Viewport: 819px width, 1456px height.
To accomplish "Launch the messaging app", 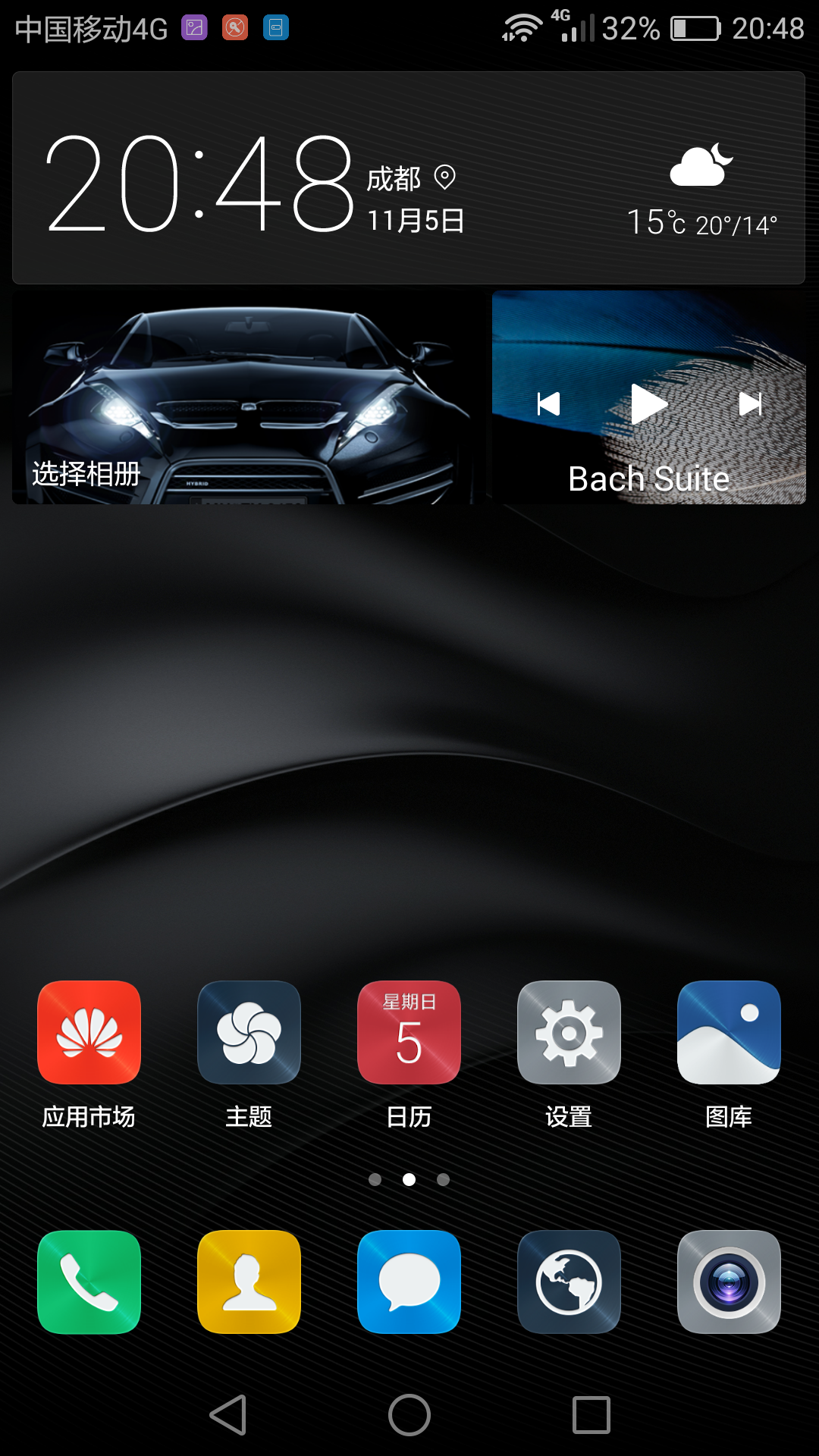I will click(x=409, y=1282).
